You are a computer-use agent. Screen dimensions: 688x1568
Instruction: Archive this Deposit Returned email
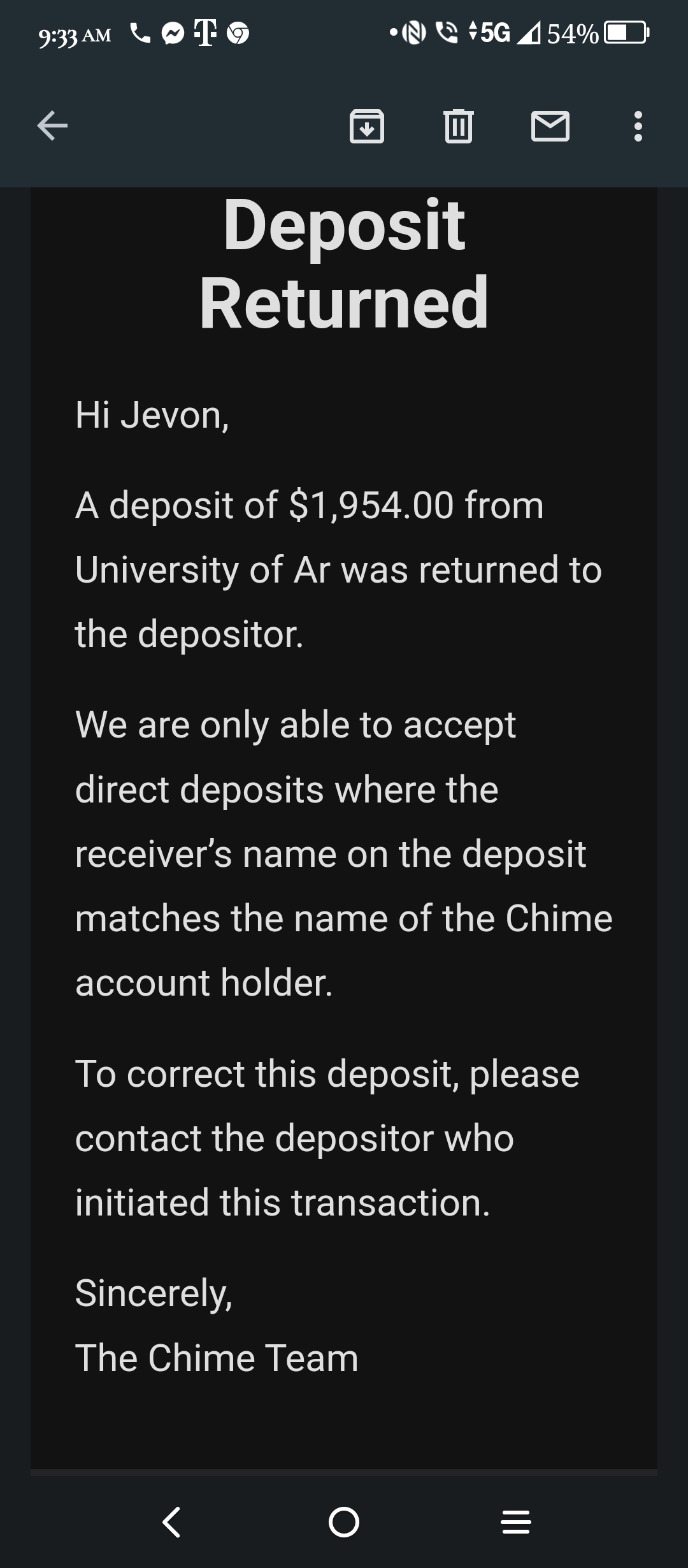click(x=367, y=126)
